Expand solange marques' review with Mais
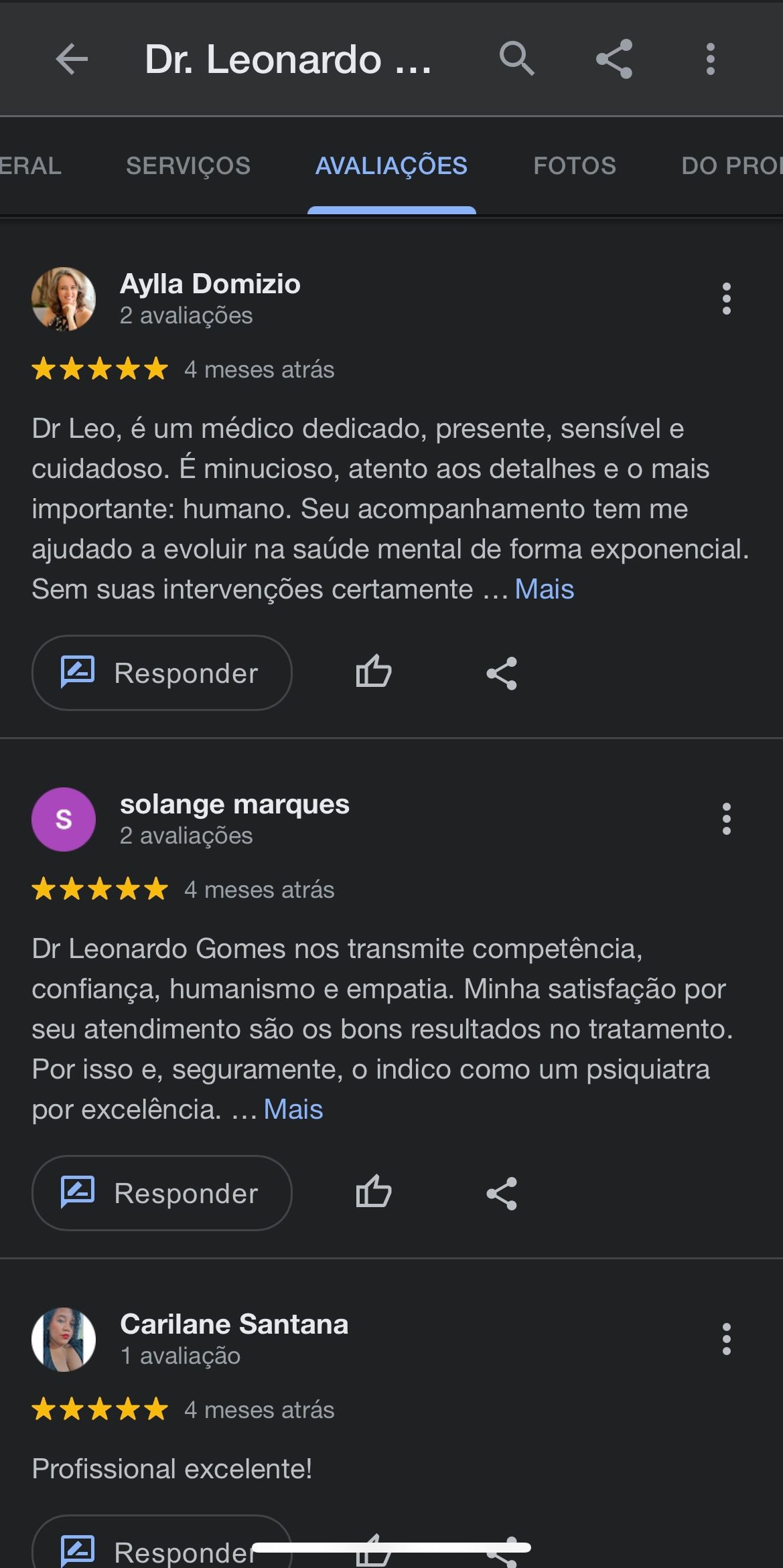The width and height of the screenshot is (783, 1568). pyautogui.click(x=293, y=1109)
